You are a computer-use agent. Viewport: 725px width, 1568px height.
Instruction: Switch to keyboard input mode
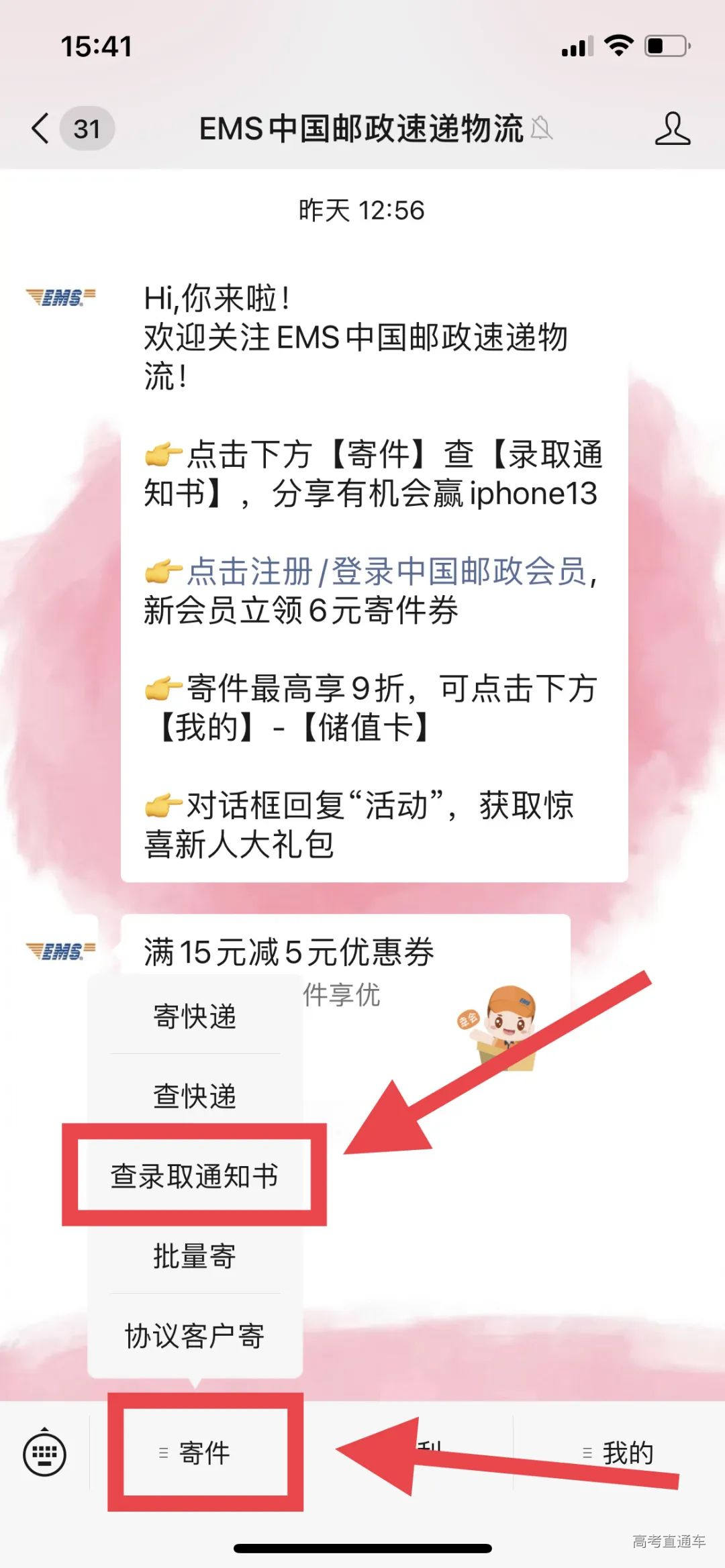pos(44,1453)
